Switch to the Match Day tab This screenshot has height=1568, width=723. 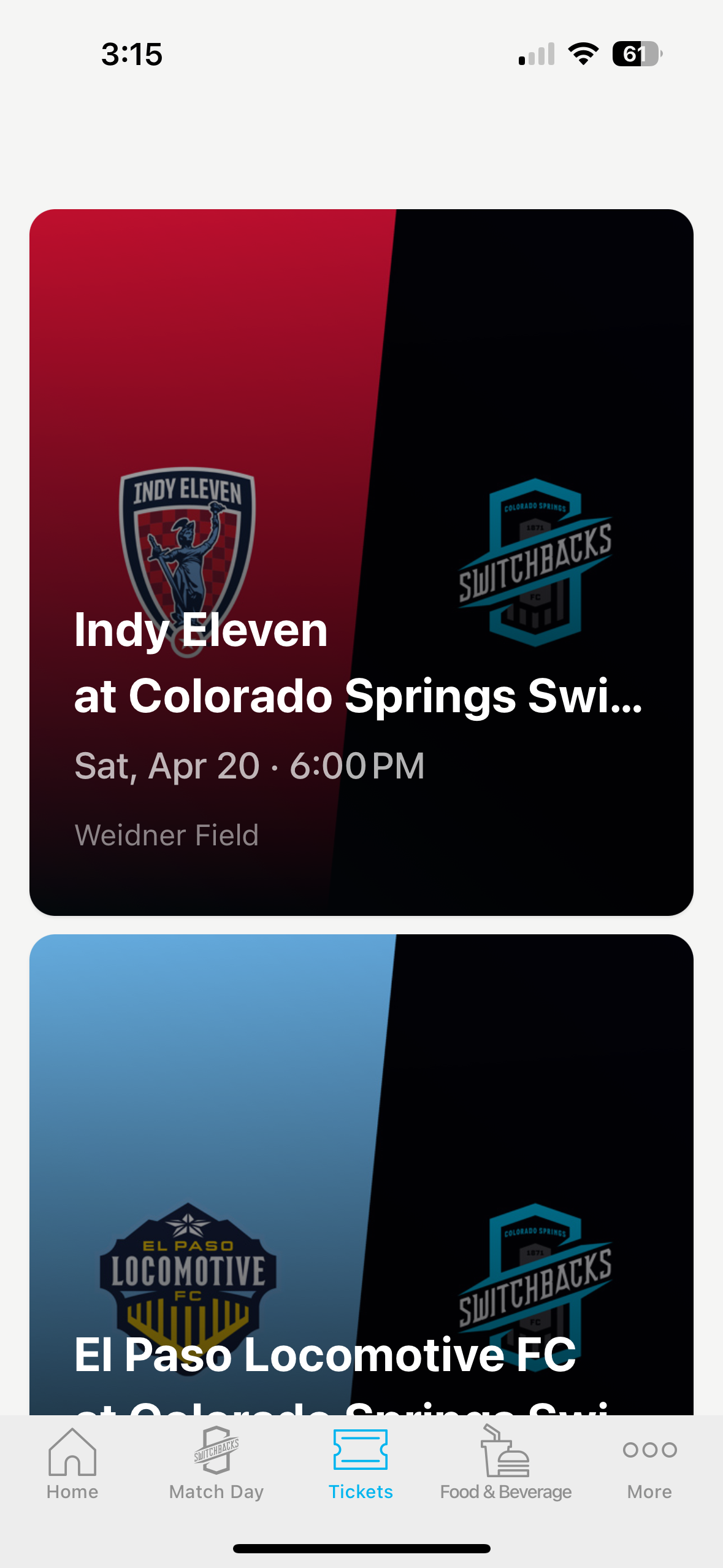(x=216, y=1464)
